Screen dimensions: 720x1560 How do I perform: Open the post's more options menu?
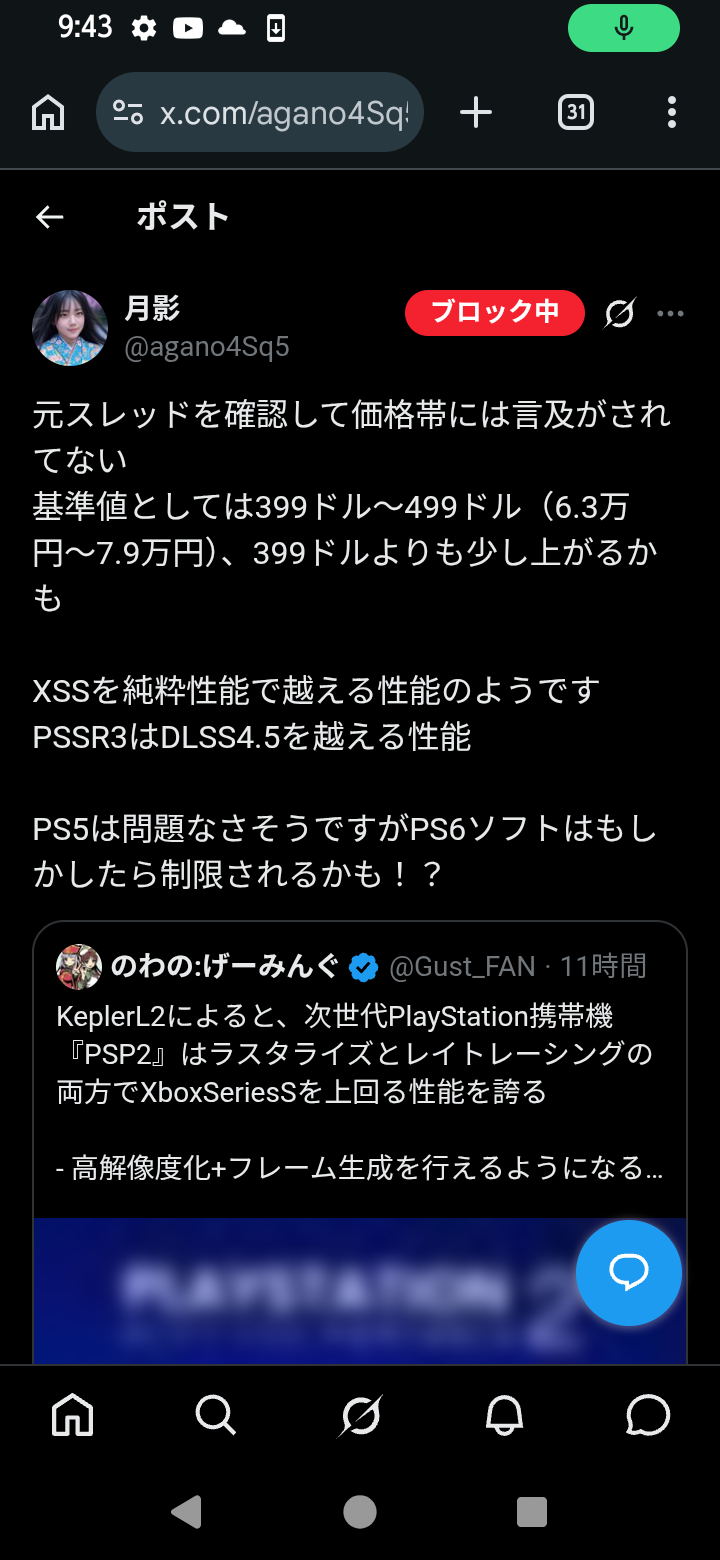tap(670, 314)
